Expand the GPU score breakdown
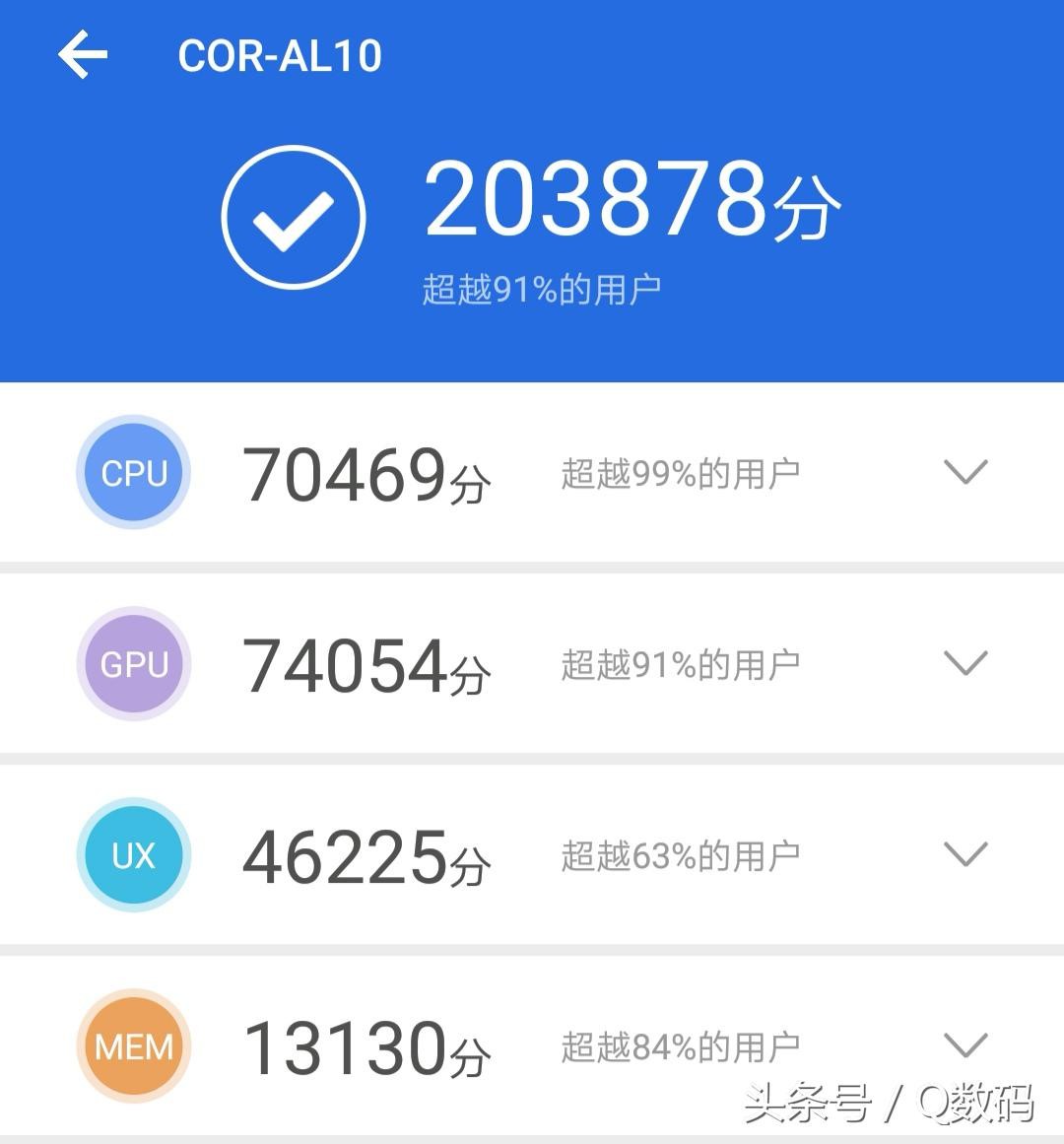 tap(964, 663)
